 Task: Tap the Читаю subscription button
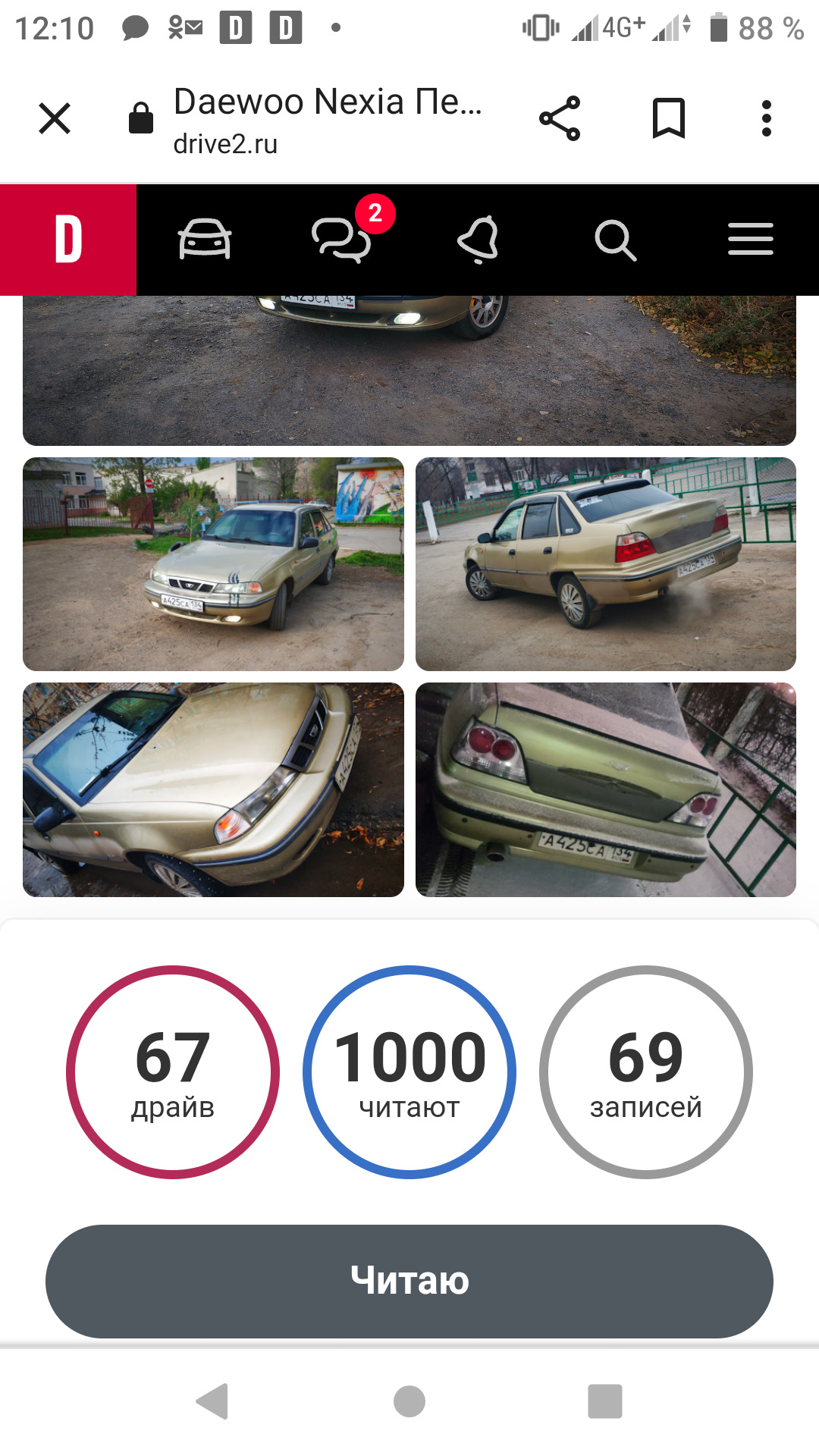[x=409, y=1281]
